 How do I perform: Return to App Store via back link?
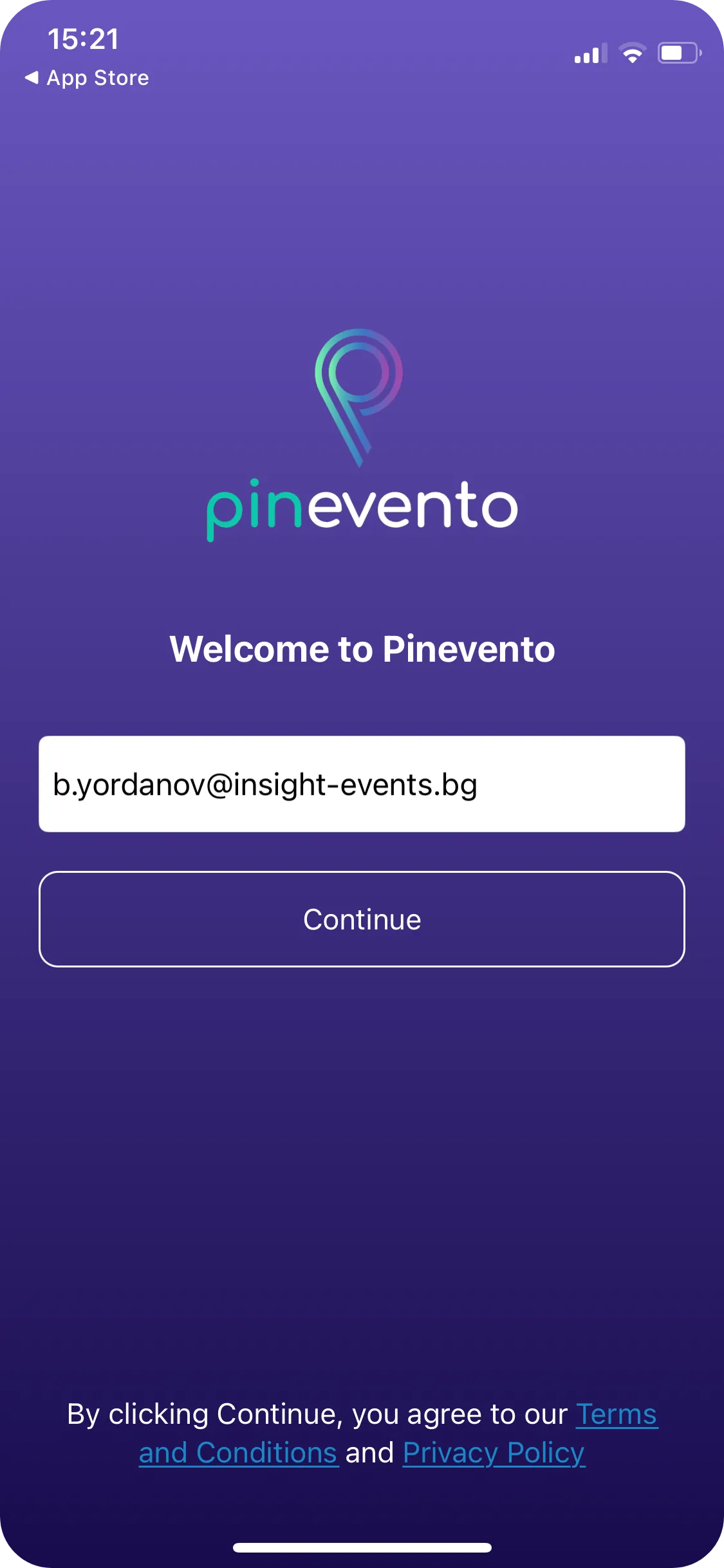tap(87, 78)
